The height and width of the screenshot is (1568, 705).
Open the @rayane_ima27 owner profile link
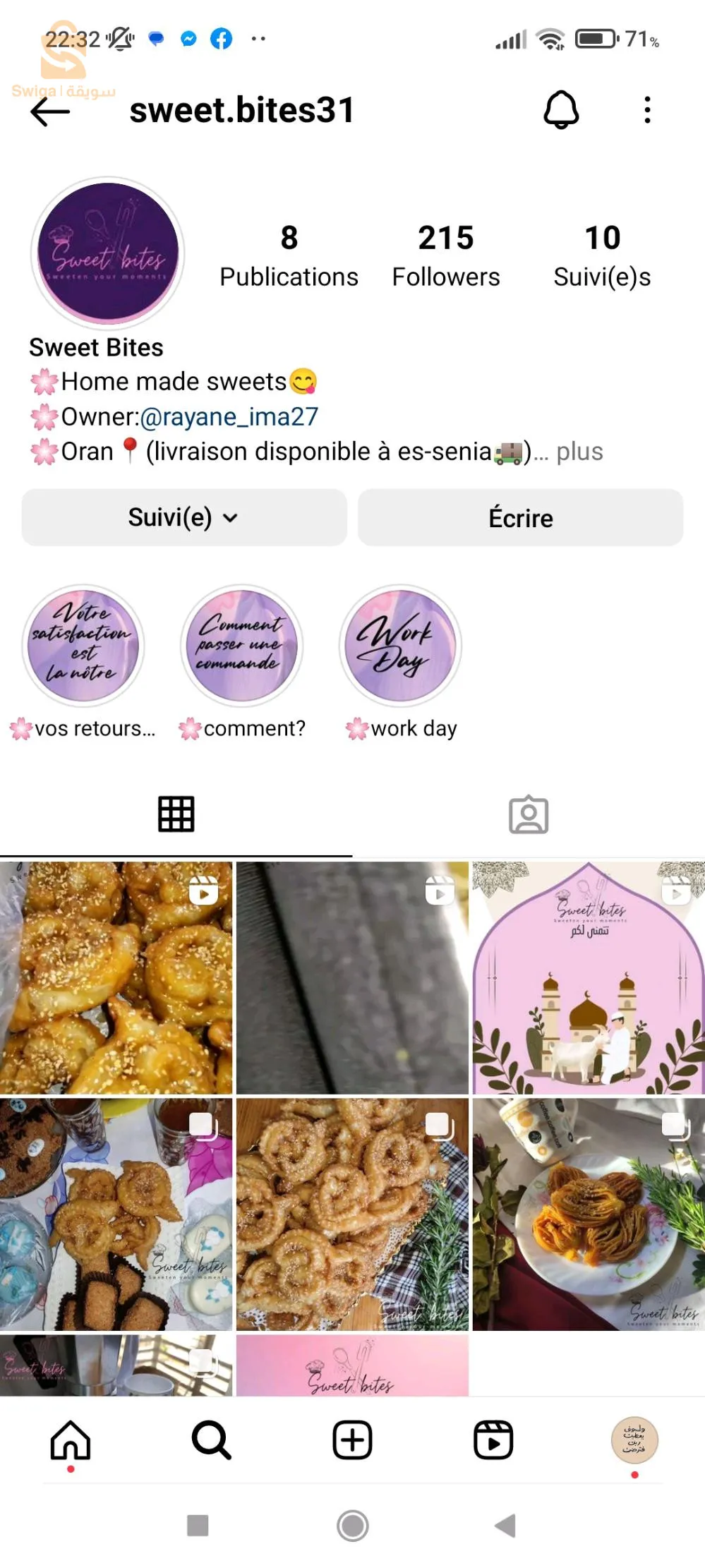[x=229, y=417]
